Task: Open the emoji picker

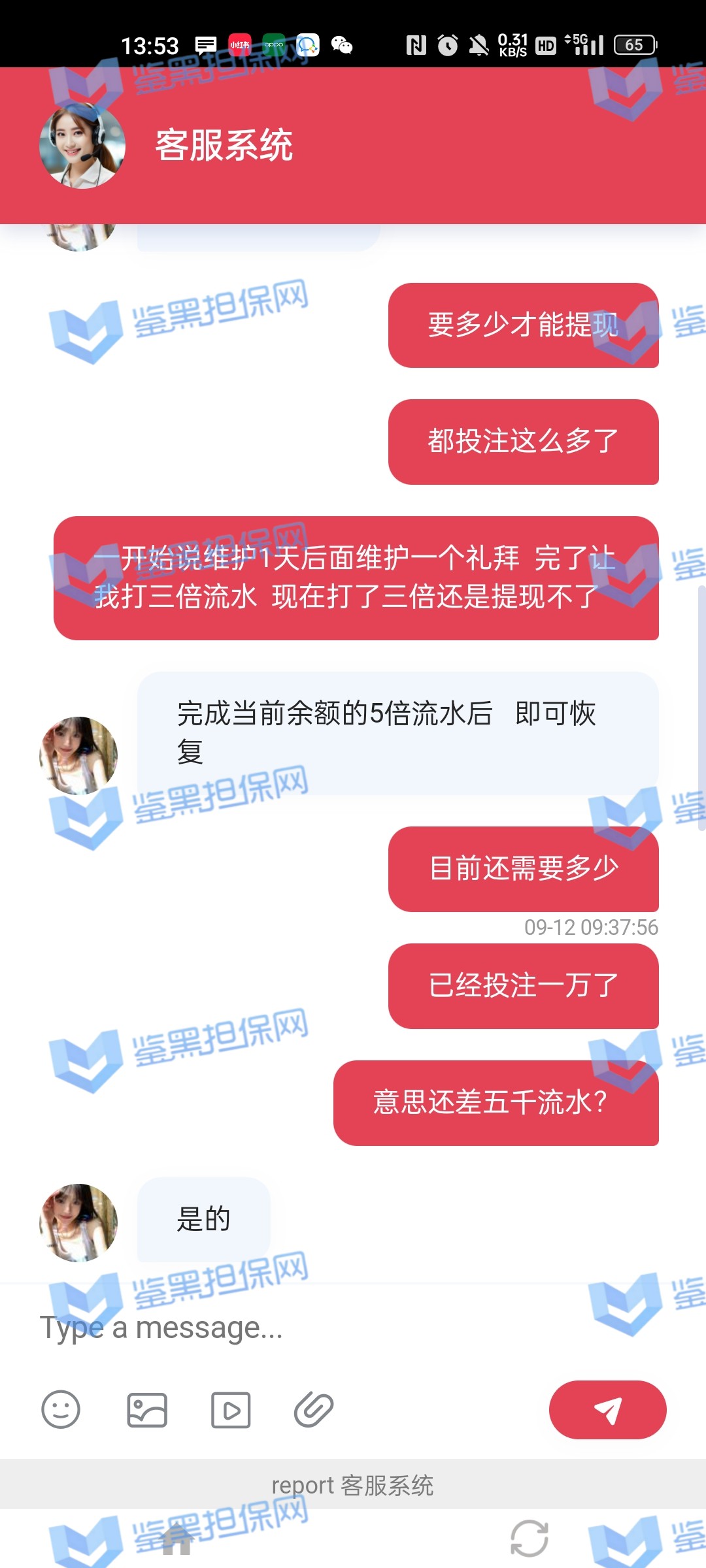Action: click(x=61, y=1409)
